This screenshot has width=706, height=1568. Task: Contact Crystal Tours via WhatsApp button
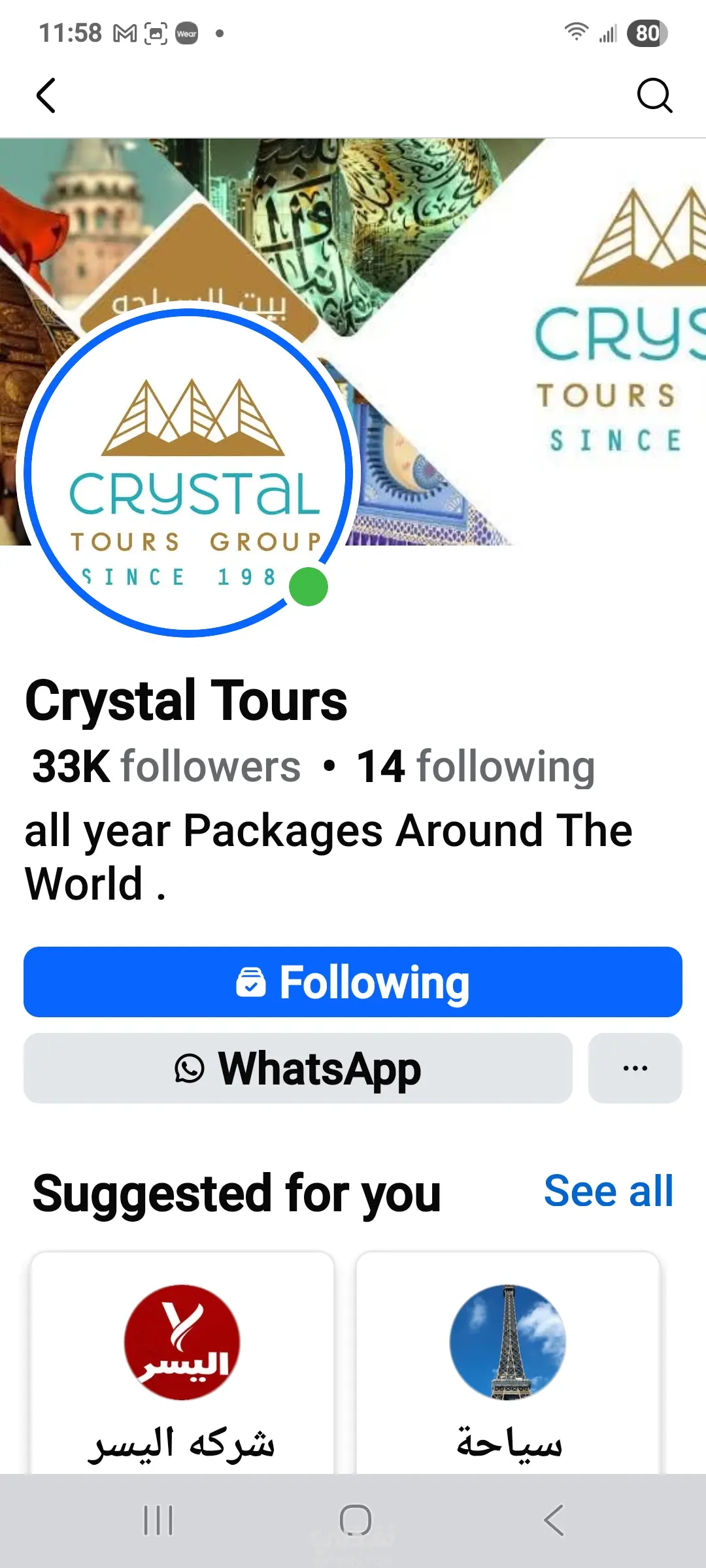[x=298, y=1068]
